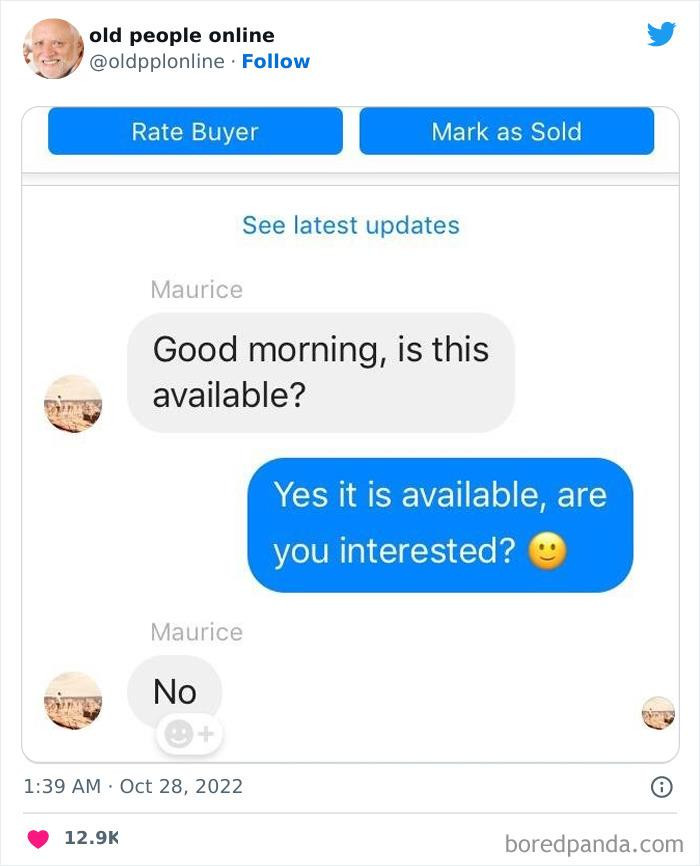Open the tweet timestamp Oct 28, 2022

point(133,786)
